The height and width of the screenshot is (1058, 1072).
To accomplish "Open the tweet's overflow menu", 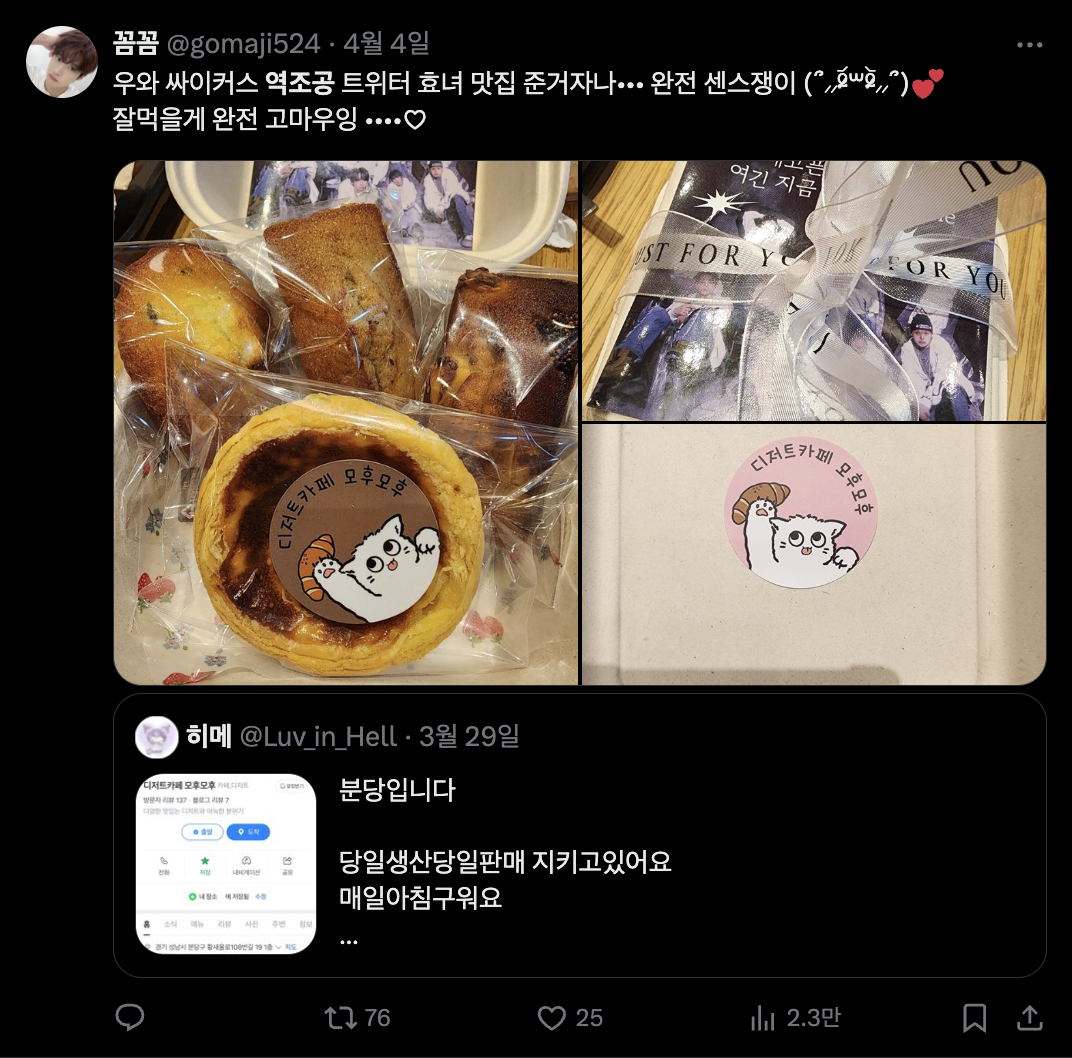I will coord(1029,45).
